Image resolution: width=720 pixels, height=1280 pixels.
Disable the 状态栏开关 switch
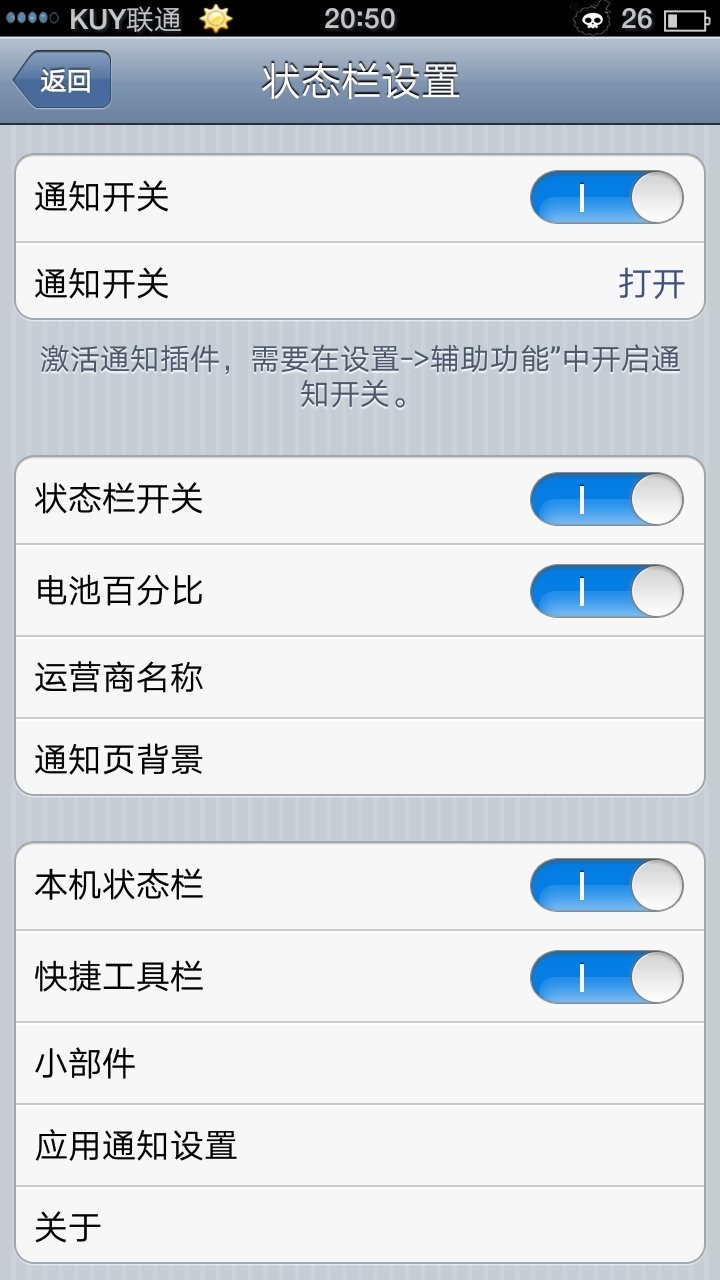tap(605, 500)
